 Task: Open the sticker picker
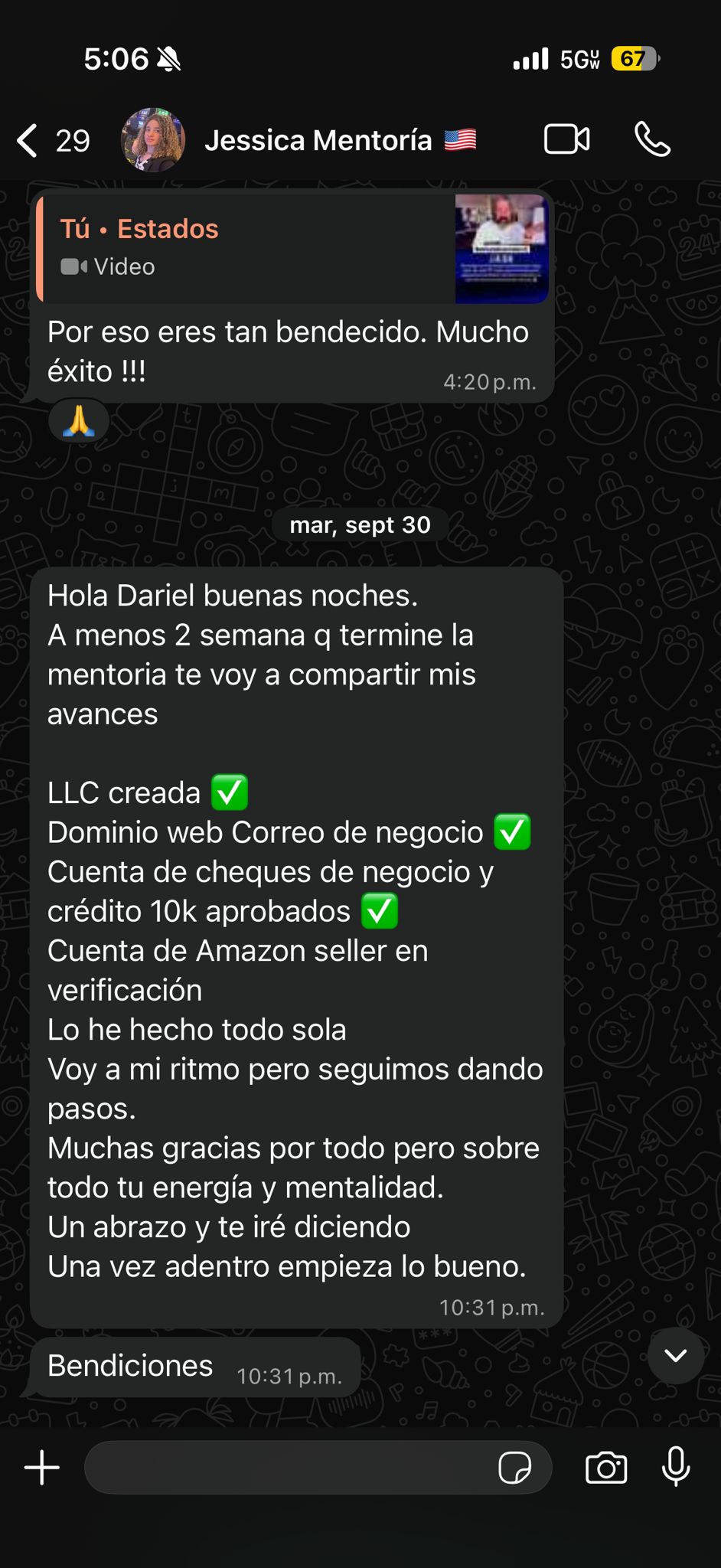click(514, 1468)
